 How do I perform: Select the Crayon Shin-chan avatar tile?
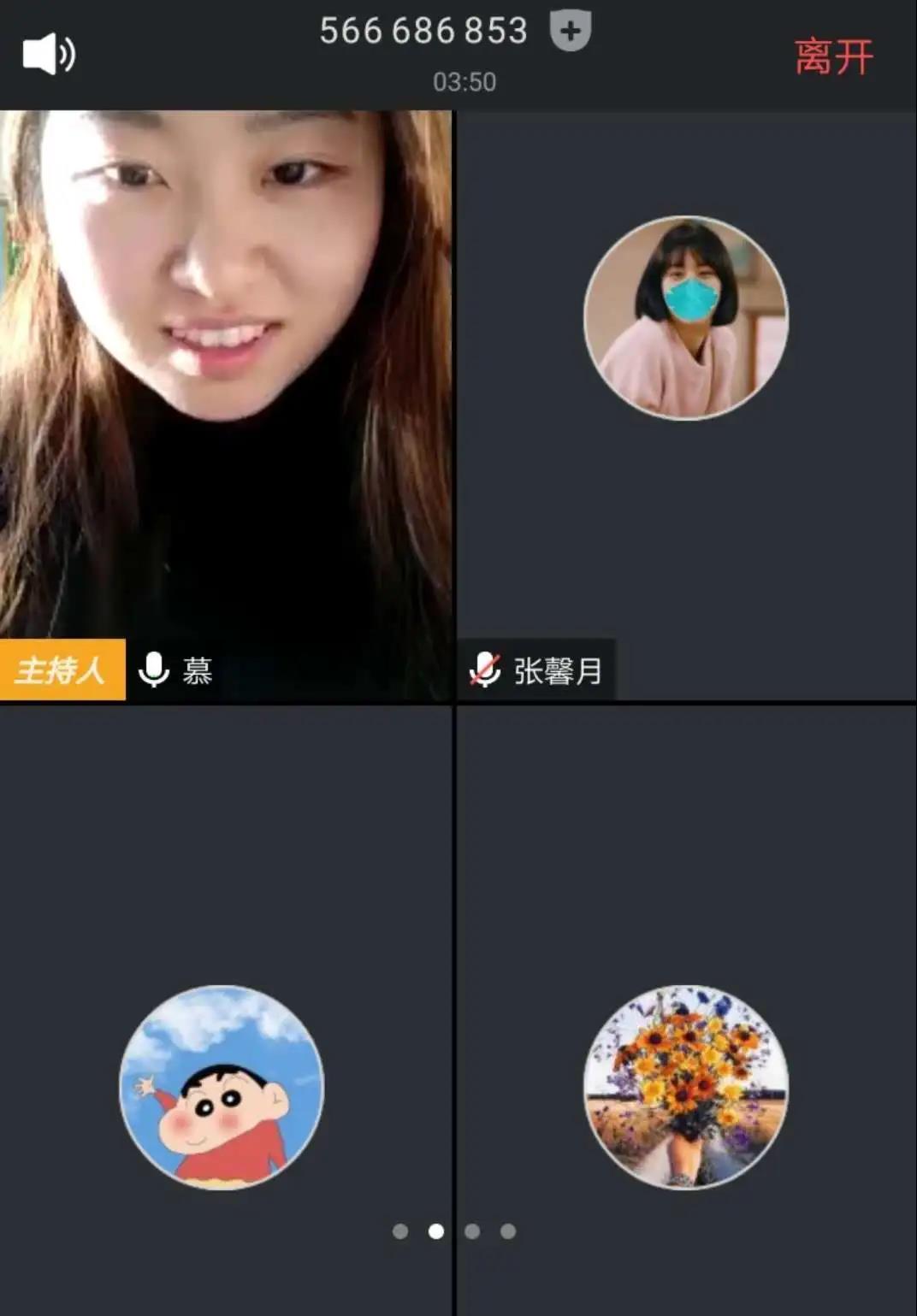click(x=222, y=1087)
